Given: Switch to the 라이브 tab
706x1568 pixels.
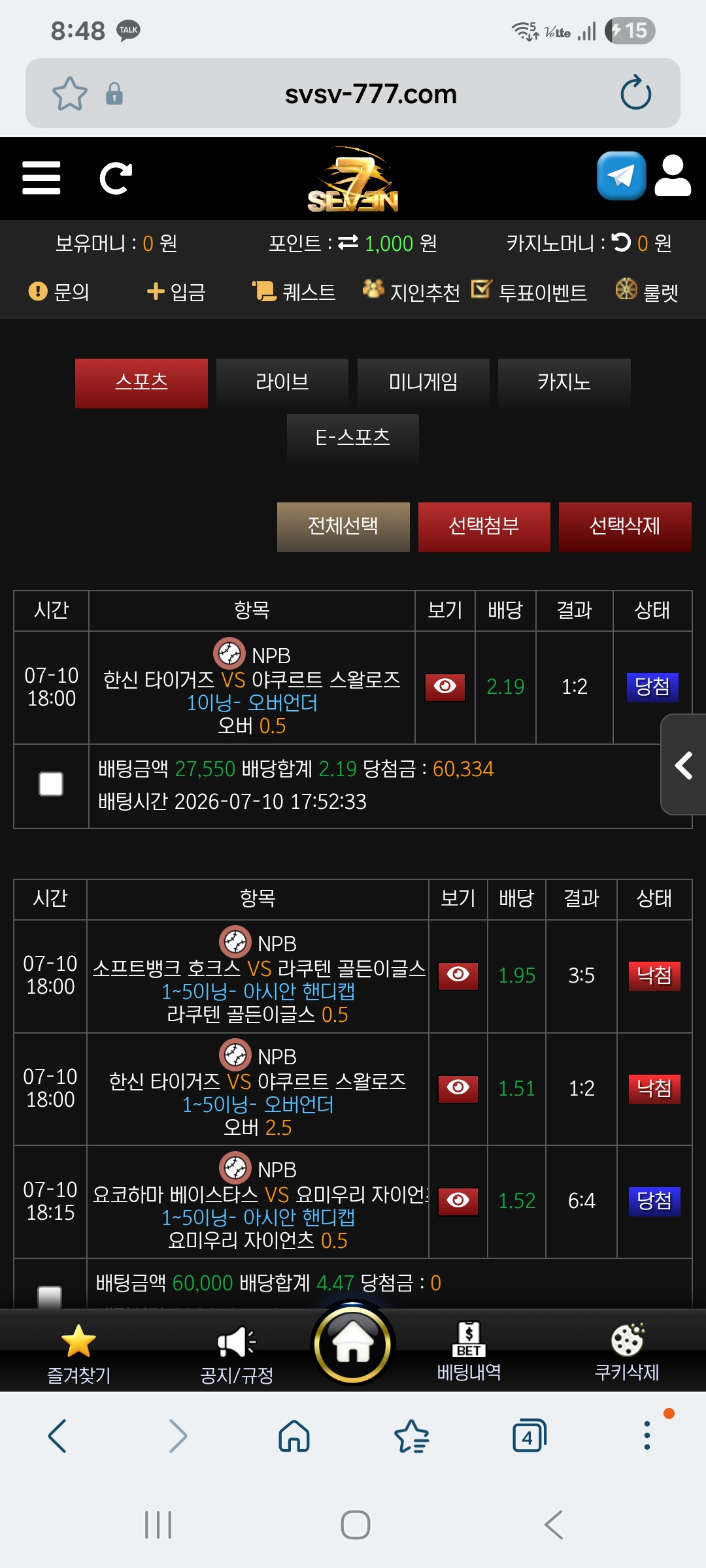Looking at the screenshot, I should pyautogui.click(x=282, y=383).
